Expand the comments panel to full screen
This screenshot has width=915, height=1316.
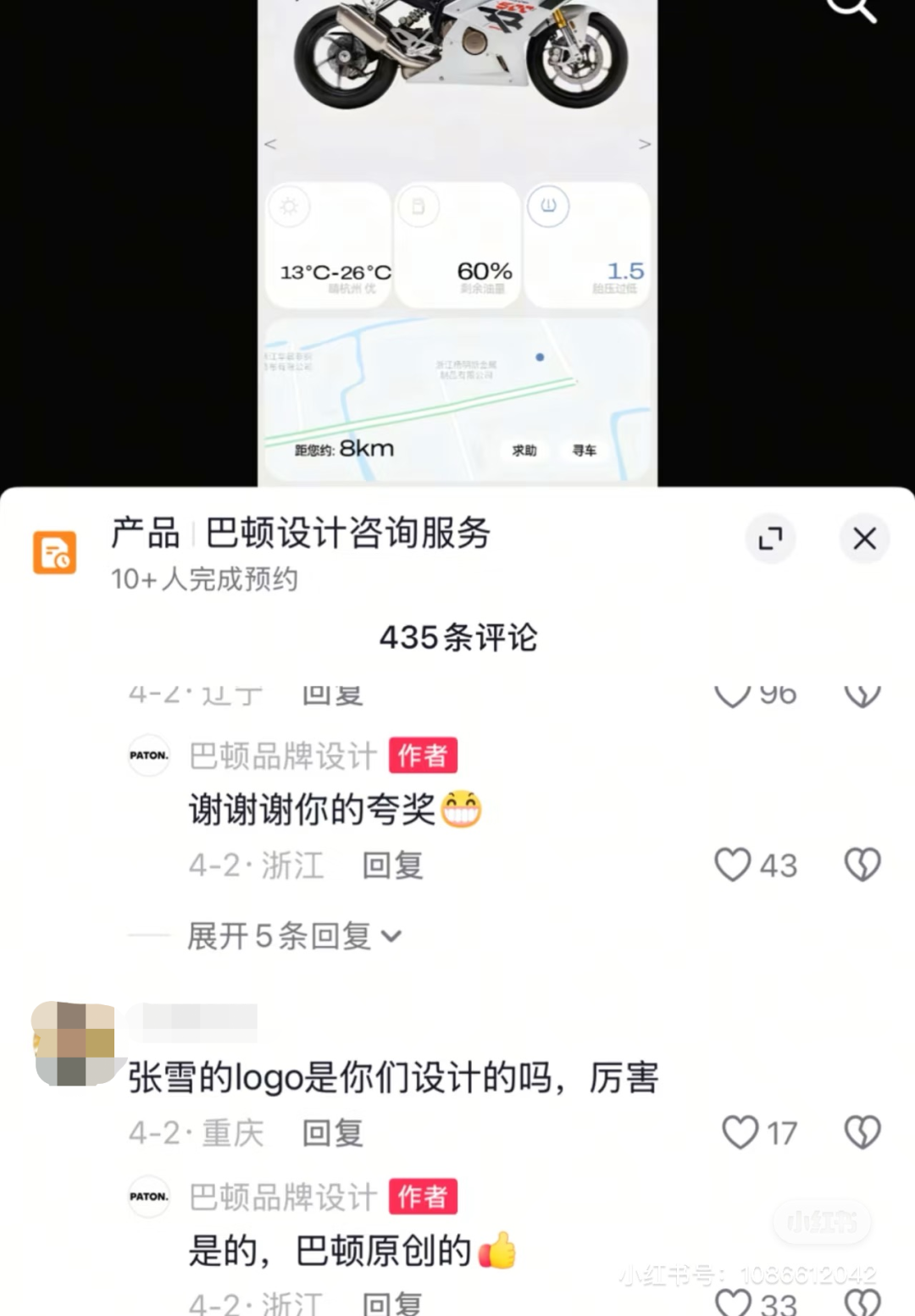(x=770, y=539)
